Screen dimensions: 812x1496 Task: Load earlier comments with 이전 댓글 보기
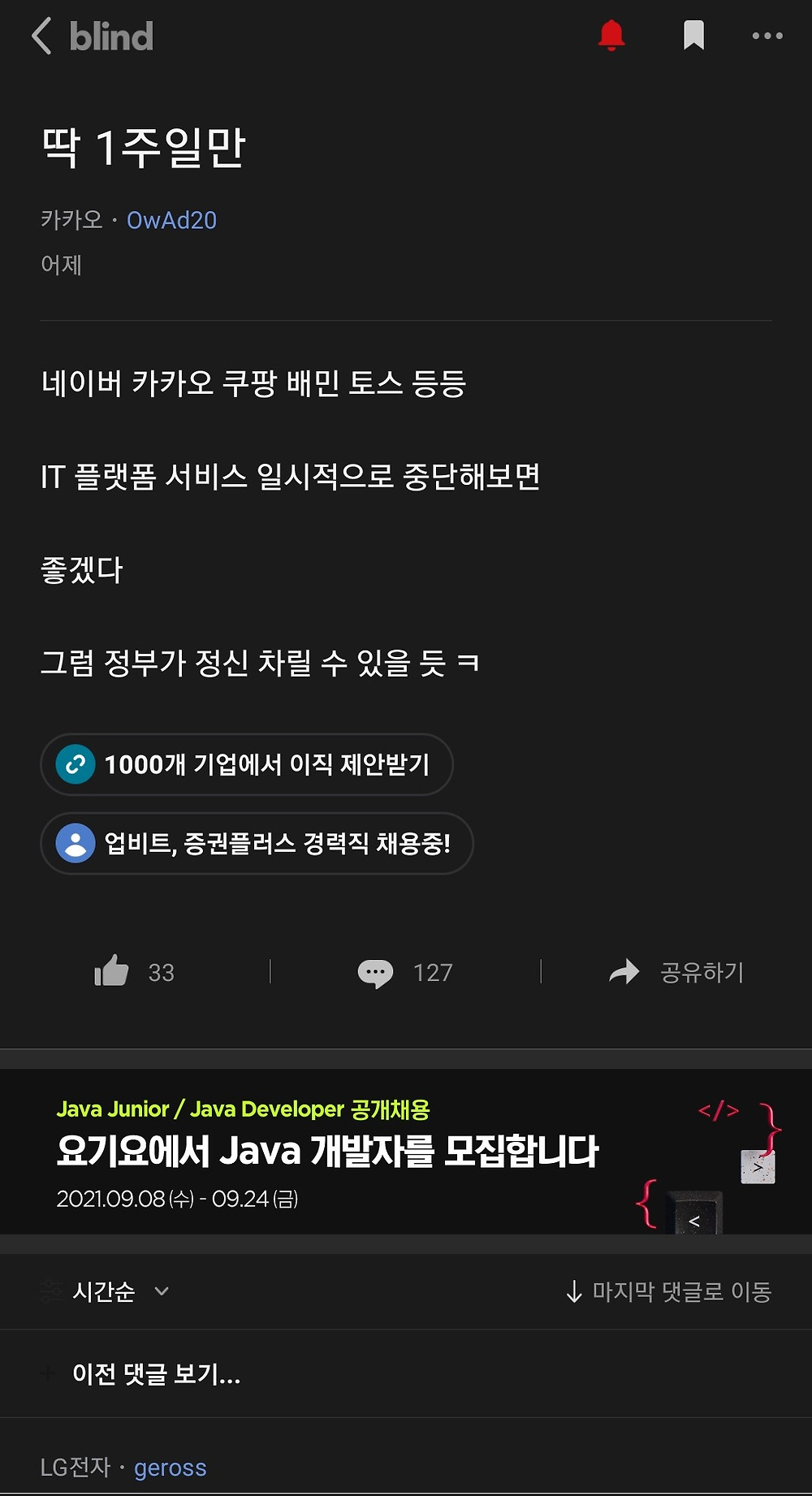point(156,1373)
